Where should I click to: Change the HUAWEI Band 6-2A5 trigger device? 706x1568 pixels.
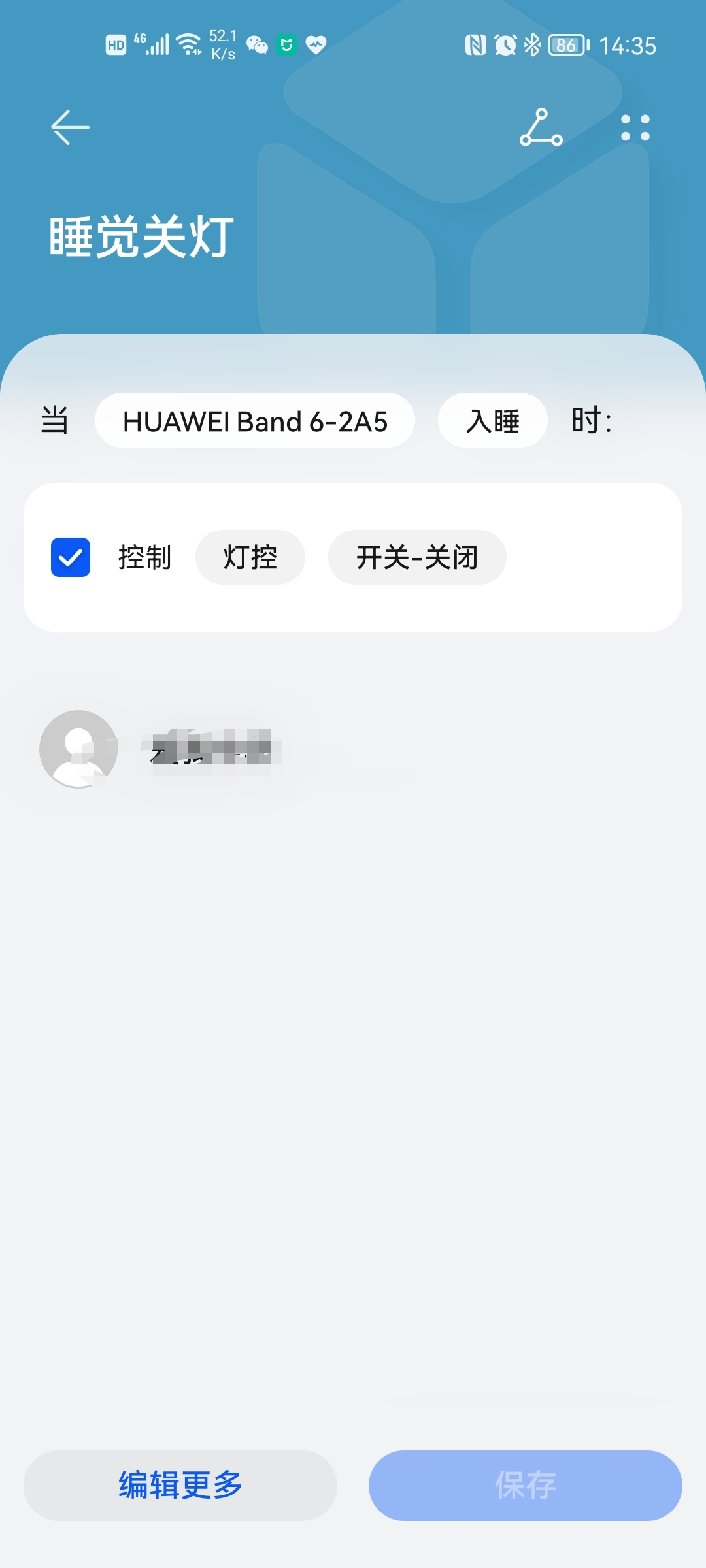tap(255, 421)
